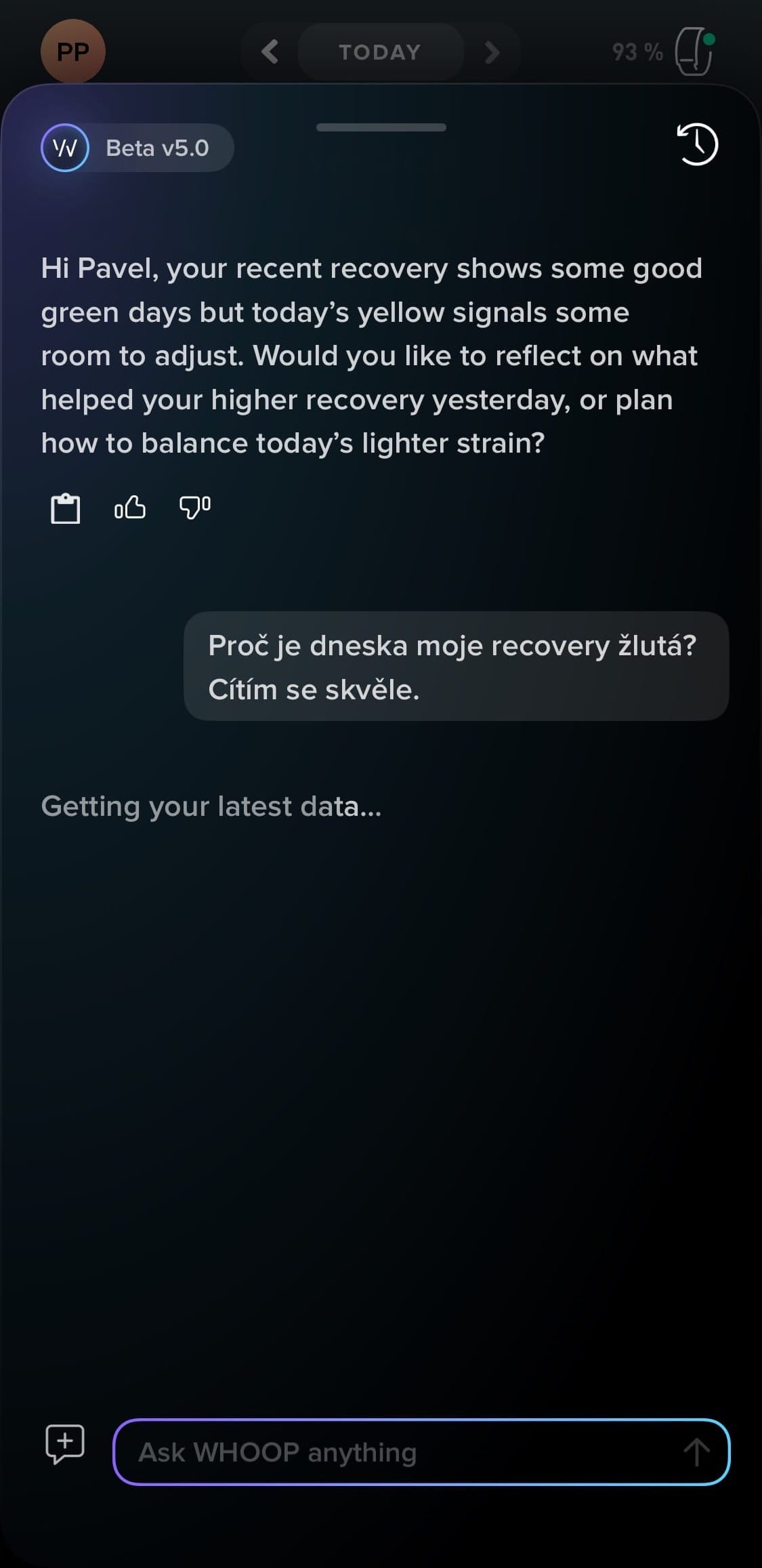Open the PP profile avatar
762x1568 pixels.
72,51
